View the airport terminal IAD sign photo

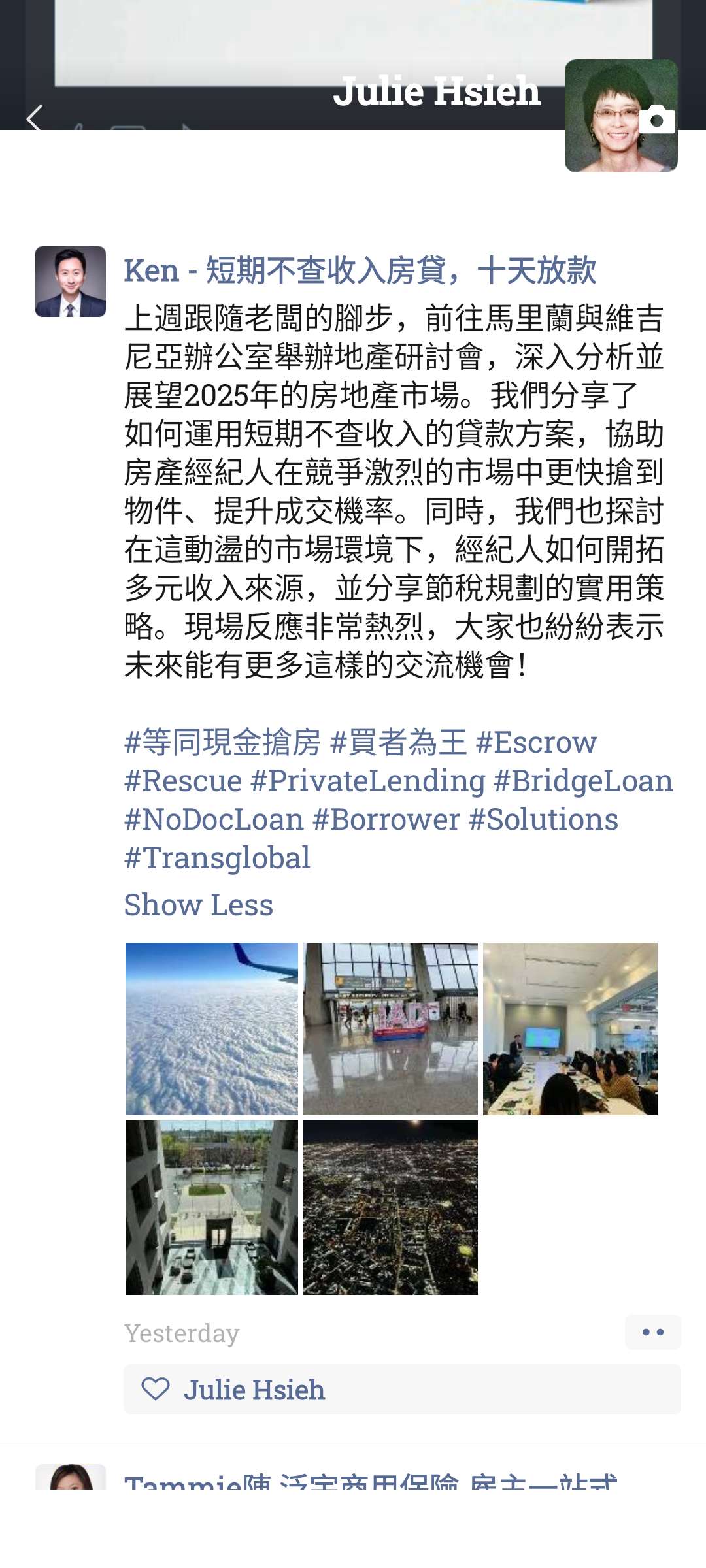[390, 1028]
